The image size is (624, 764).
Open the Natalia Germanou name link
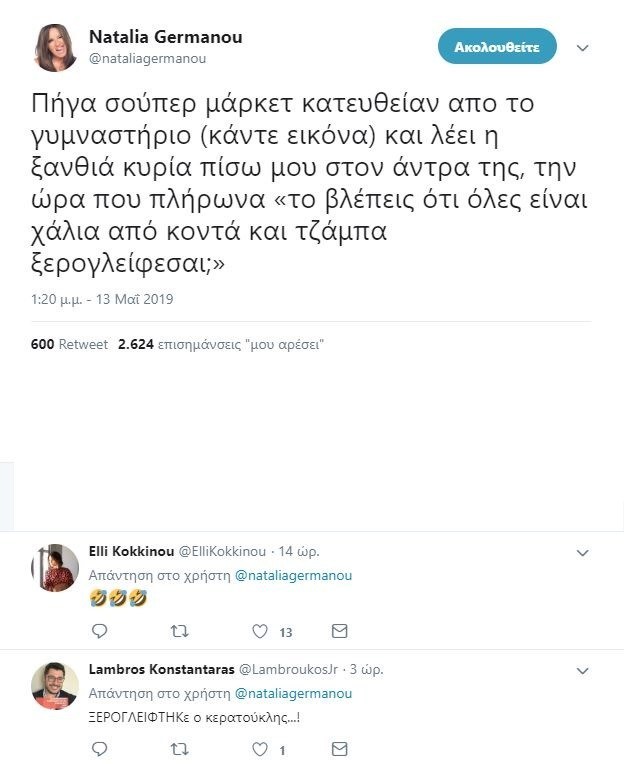point(165,37)
